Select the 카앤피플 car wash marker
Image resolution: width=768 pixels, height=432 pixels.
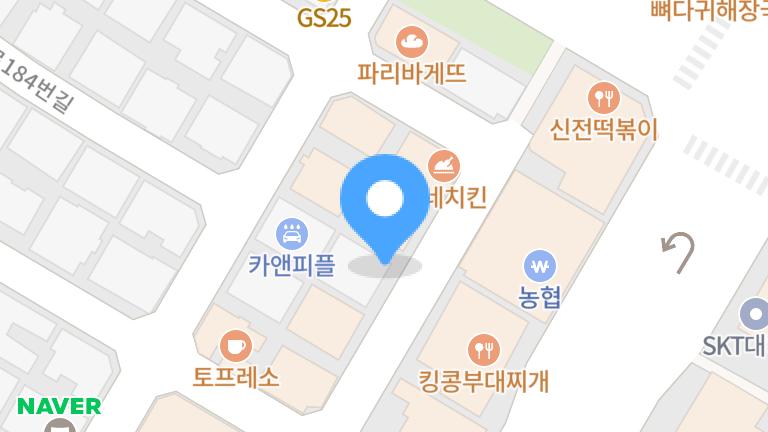click(292, 235)
